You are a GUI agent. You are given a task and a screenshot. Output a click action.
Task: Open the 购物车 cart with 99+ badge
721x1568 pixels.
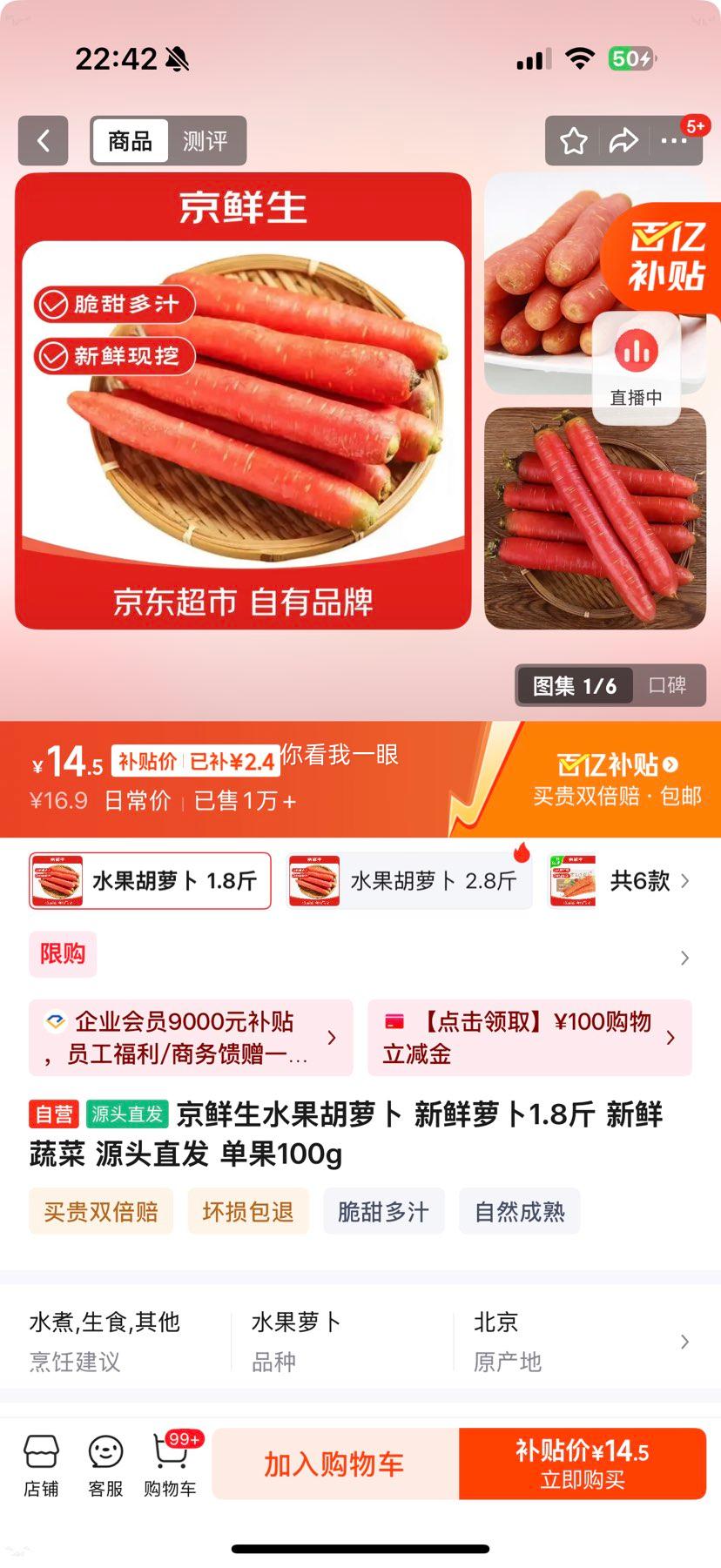point(168,1464)
